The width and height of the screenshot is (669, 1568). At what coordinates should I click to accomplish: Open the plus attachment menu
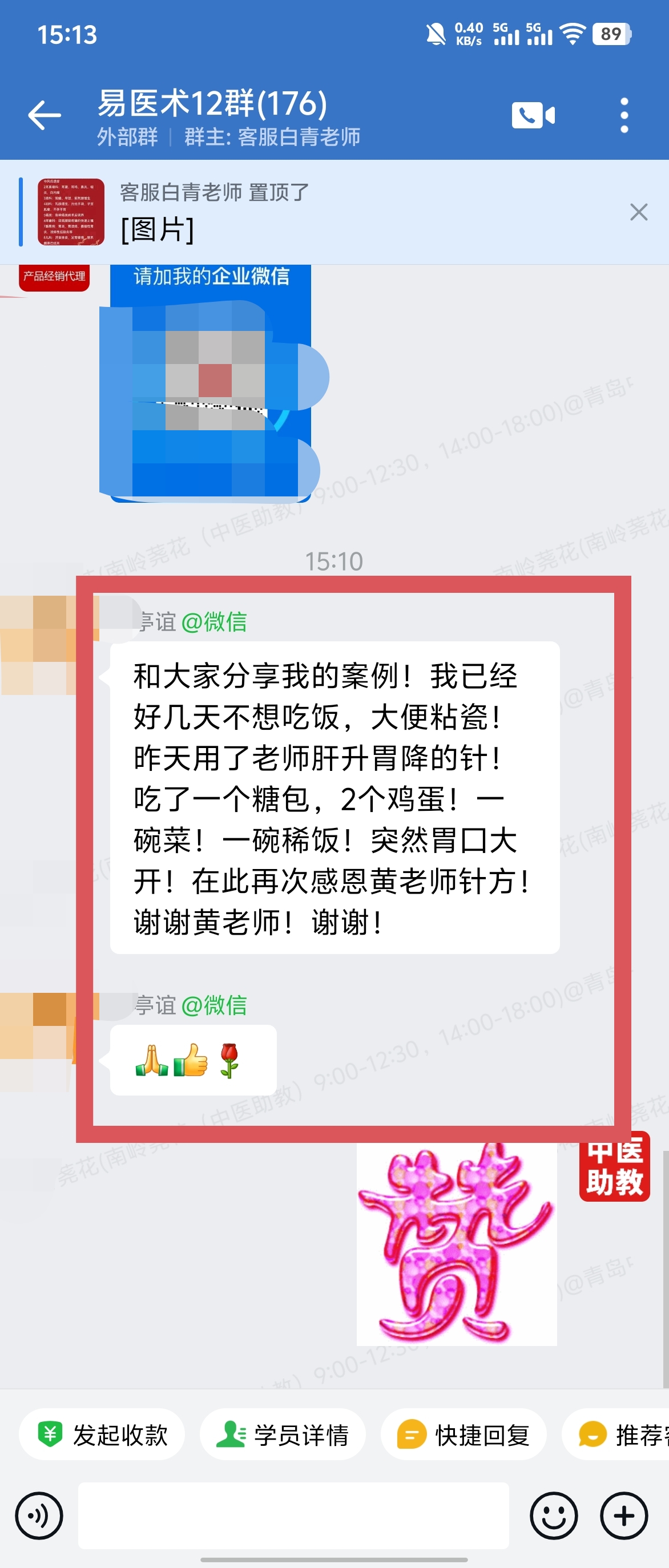point(624,1516)
